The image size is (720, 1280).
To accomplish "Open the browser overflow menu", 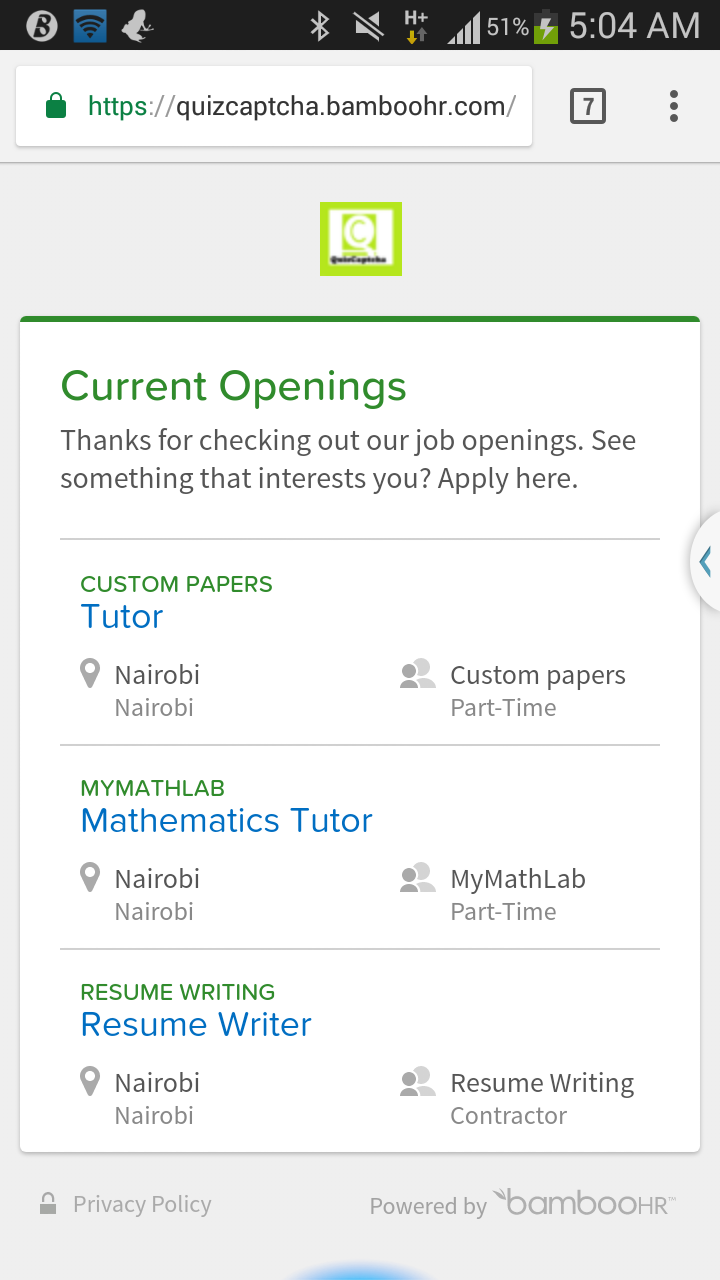I will point(674,106).
